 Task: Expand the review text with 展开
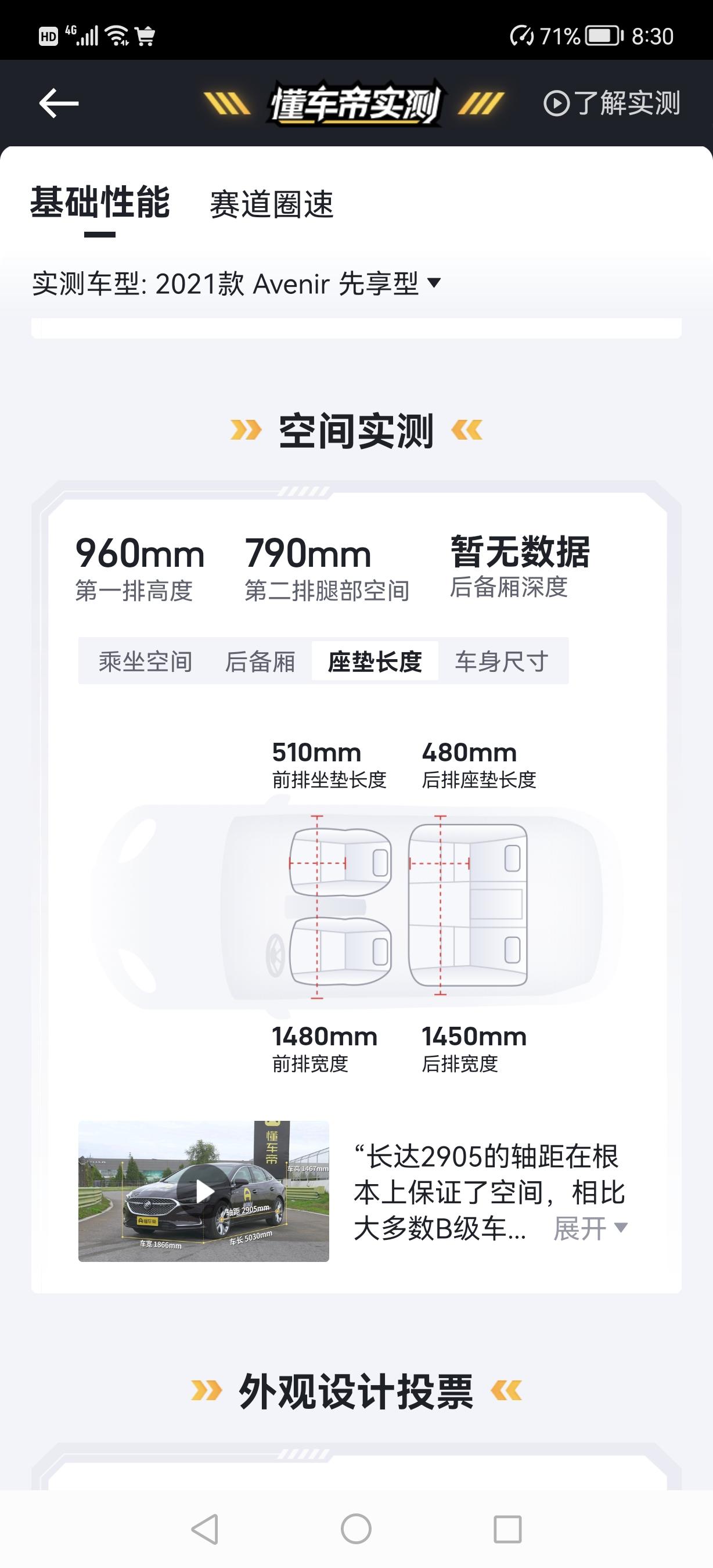pyautogui.click(x=590, y=1228)
